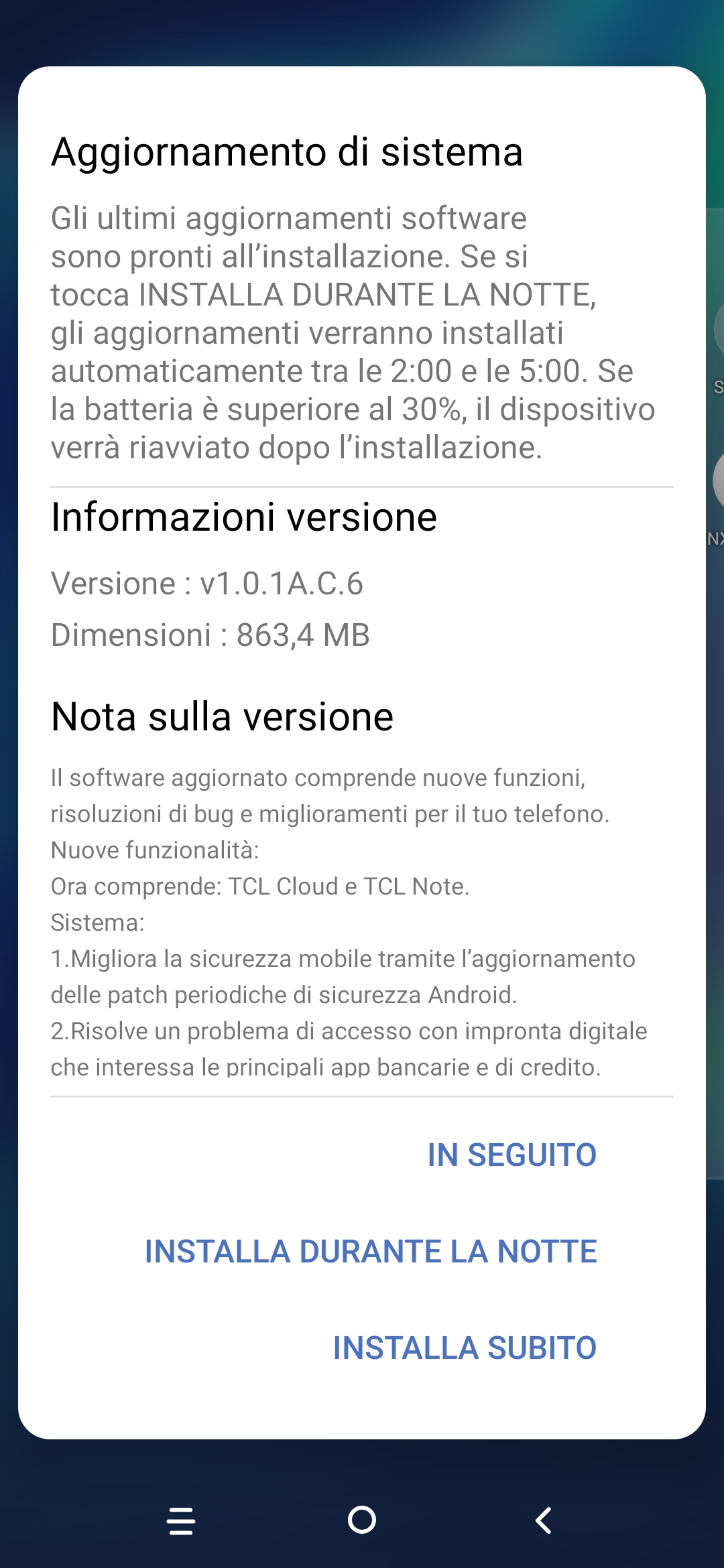724x1568 pixels.
Task: Go to the home screen
Action: coord(362,1520)
